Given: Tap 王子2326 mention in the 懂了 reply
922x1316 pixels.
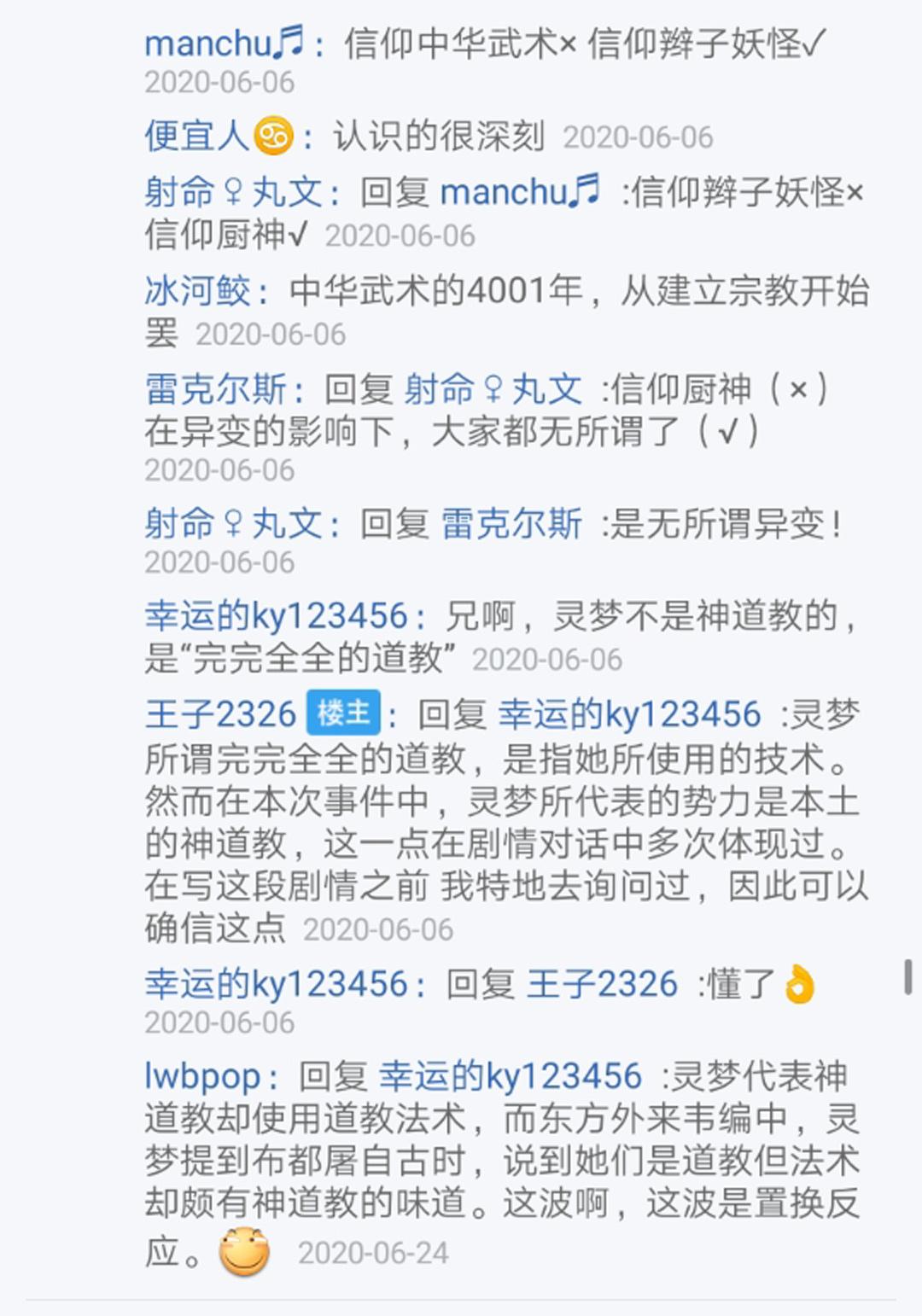Looking at the screenshot, I should 602,984.
